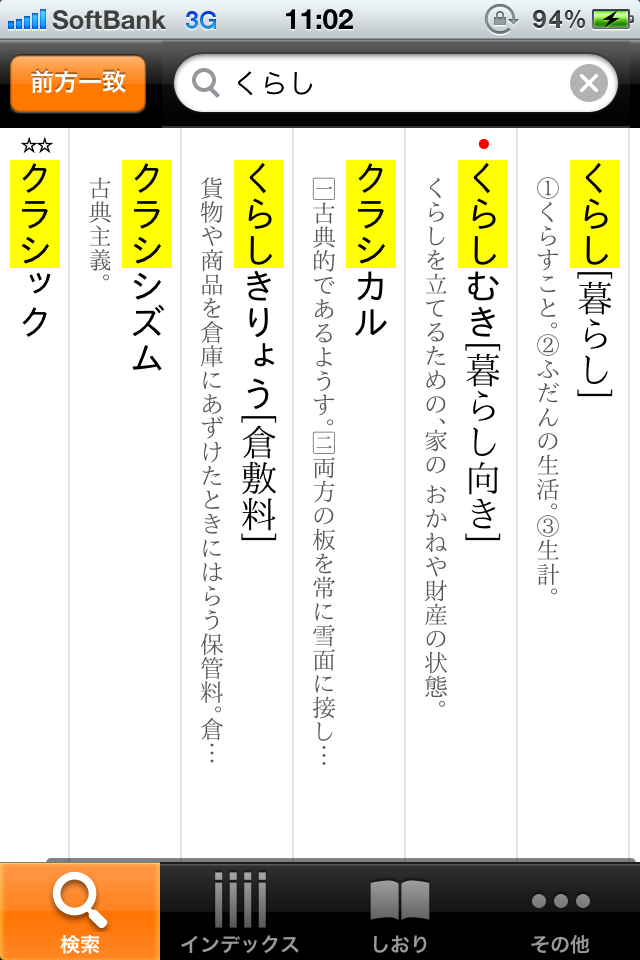
Task: Switch to the 検索 tab
Action: [80, 911]
